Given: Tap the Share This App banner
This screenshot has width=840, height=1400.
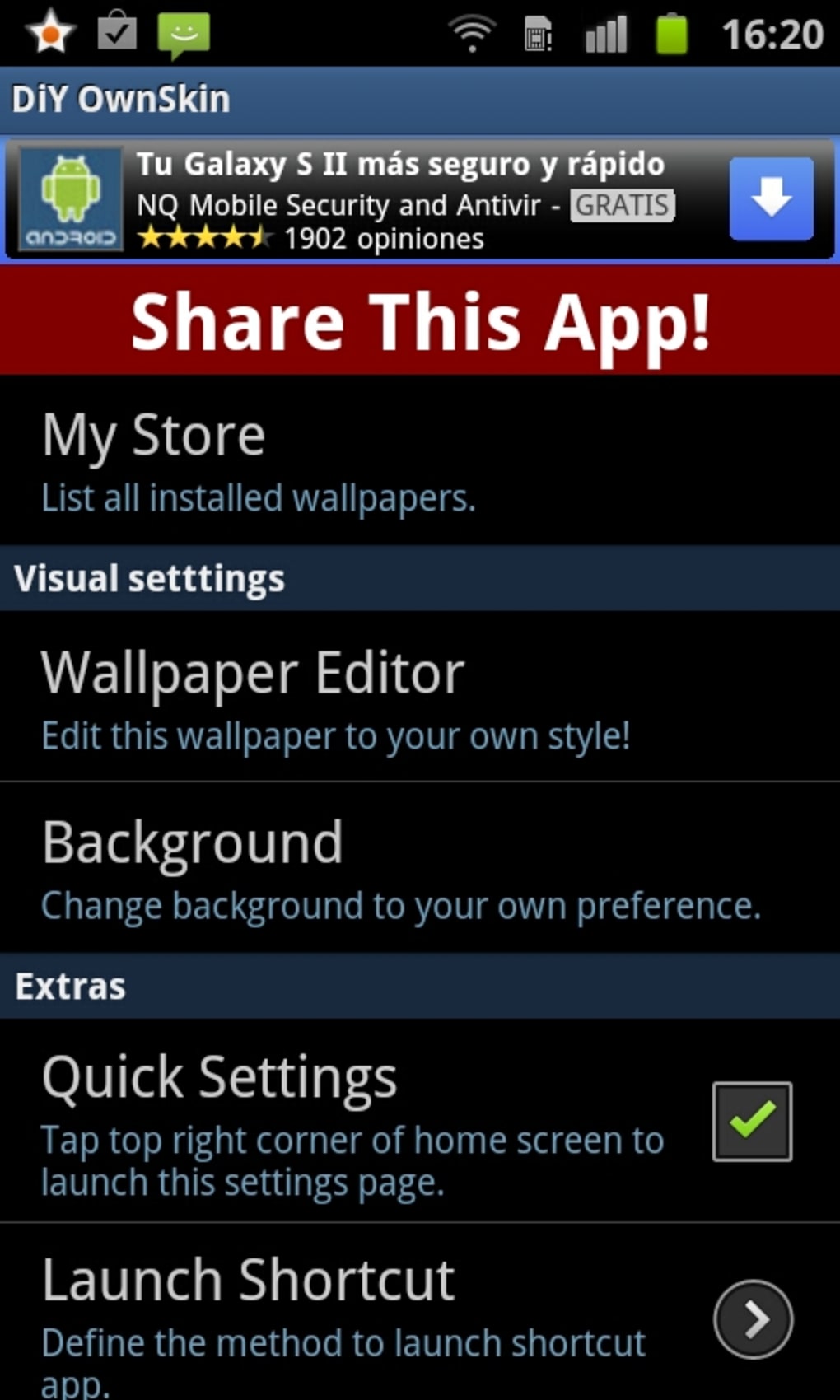Looking at the screenshot, I should (420, 321).
